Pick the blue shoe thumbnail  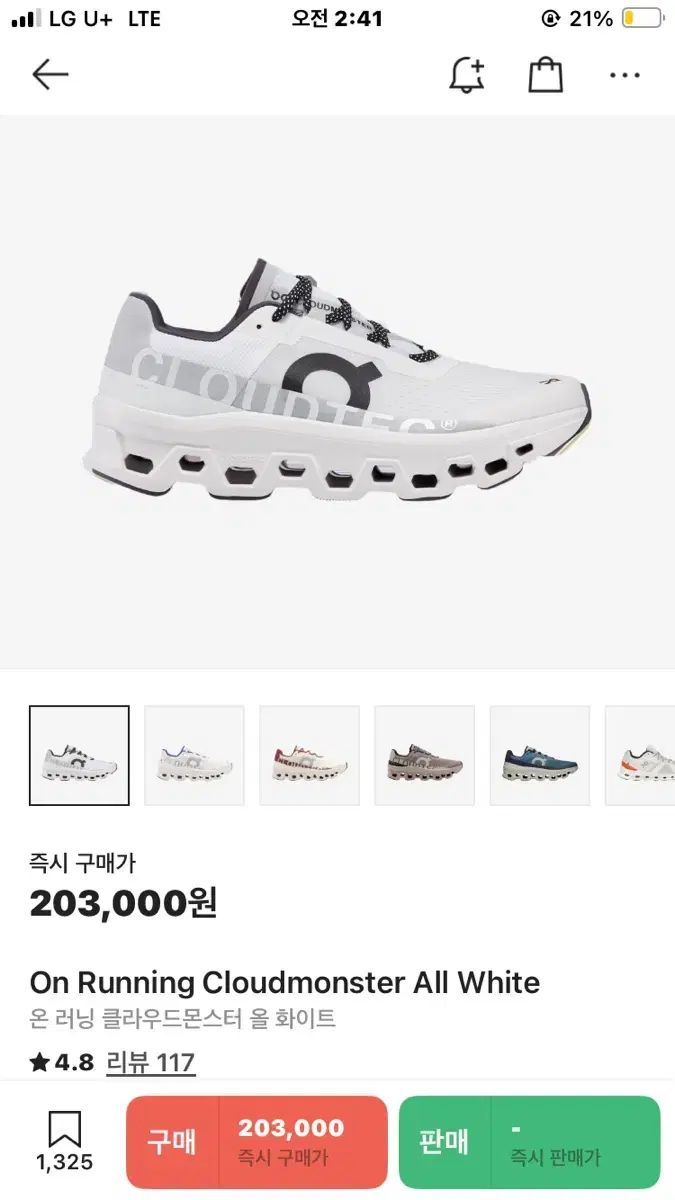pyautogui.click(x=539, y=755)
